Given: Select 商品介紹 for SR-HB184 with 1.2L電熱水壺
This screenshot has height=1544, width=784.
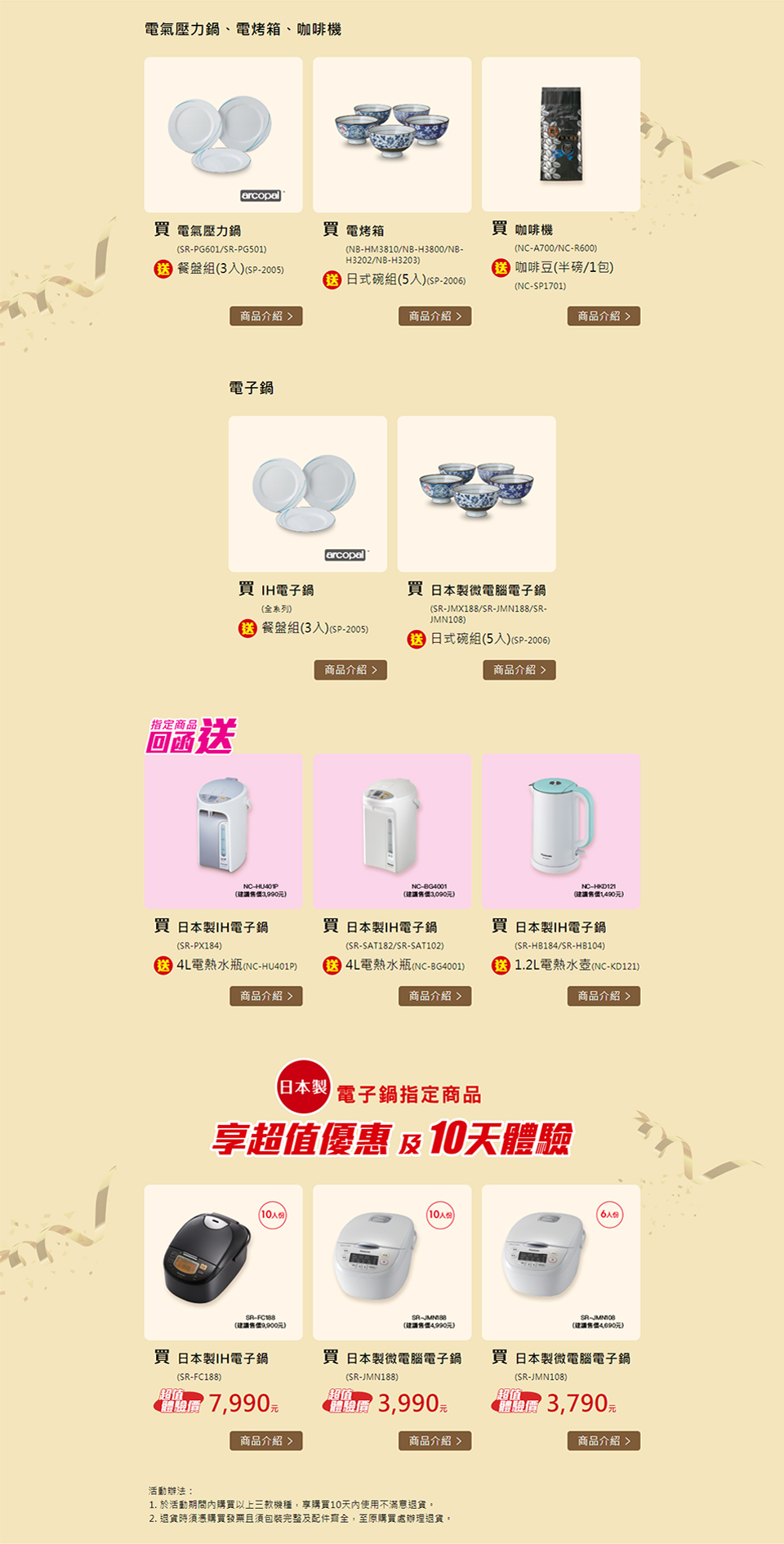Looking at the screenshot, I should [604, 996].
